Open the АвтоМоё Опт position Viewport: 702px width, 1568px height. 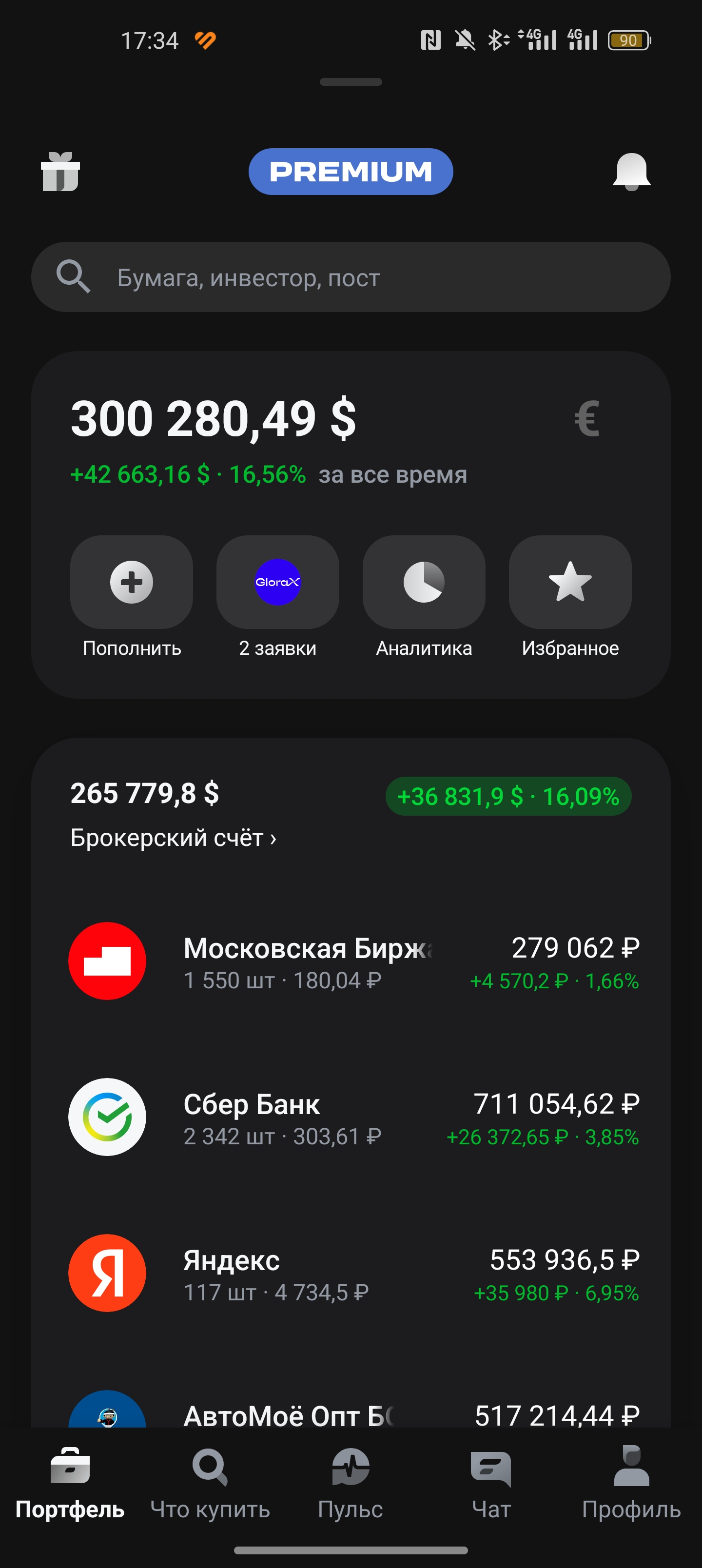pyautogui.click(x=351, y=1413)
